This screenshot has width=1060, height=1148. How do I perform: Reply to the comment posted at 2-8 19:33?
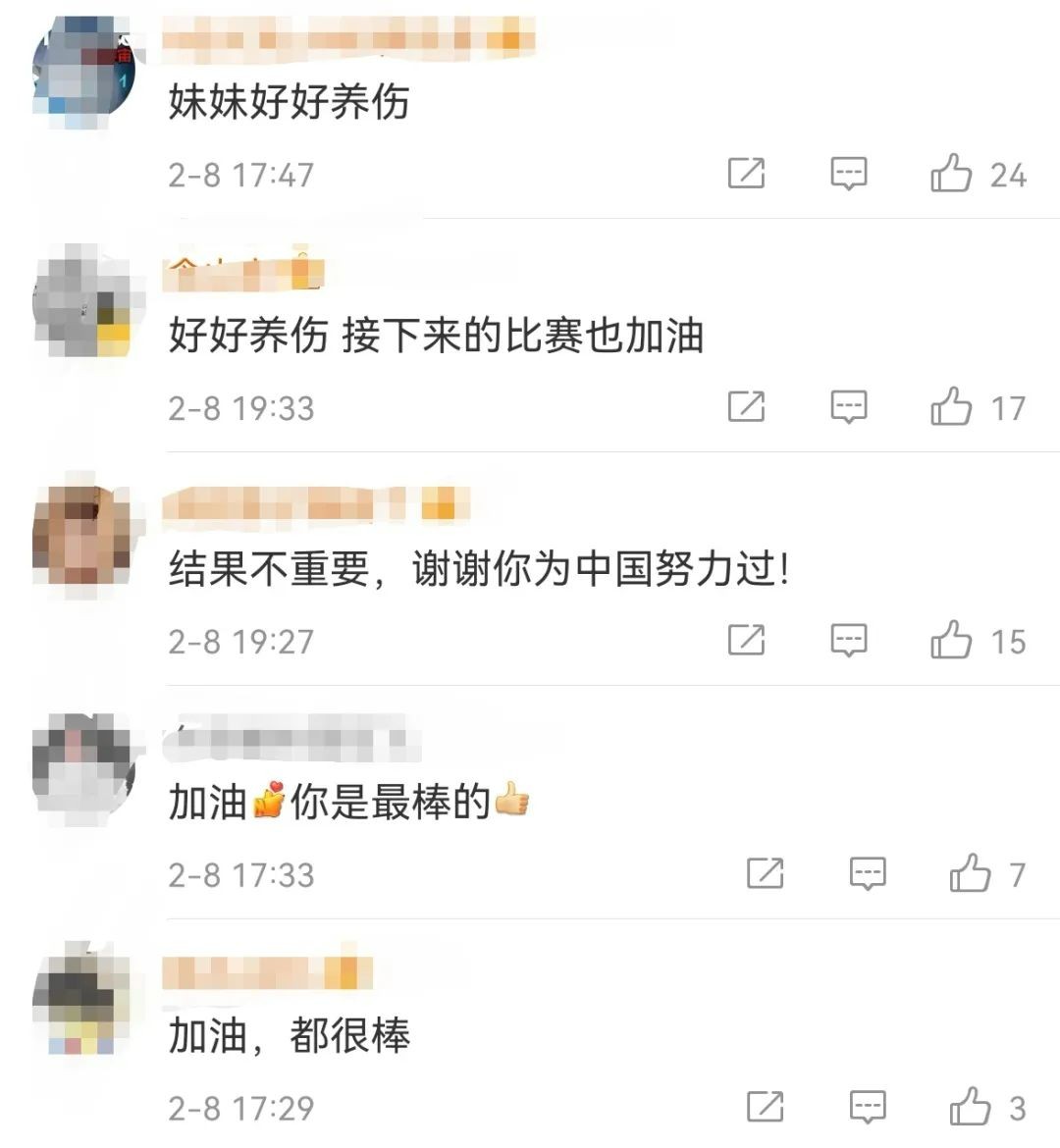[849, 406]
